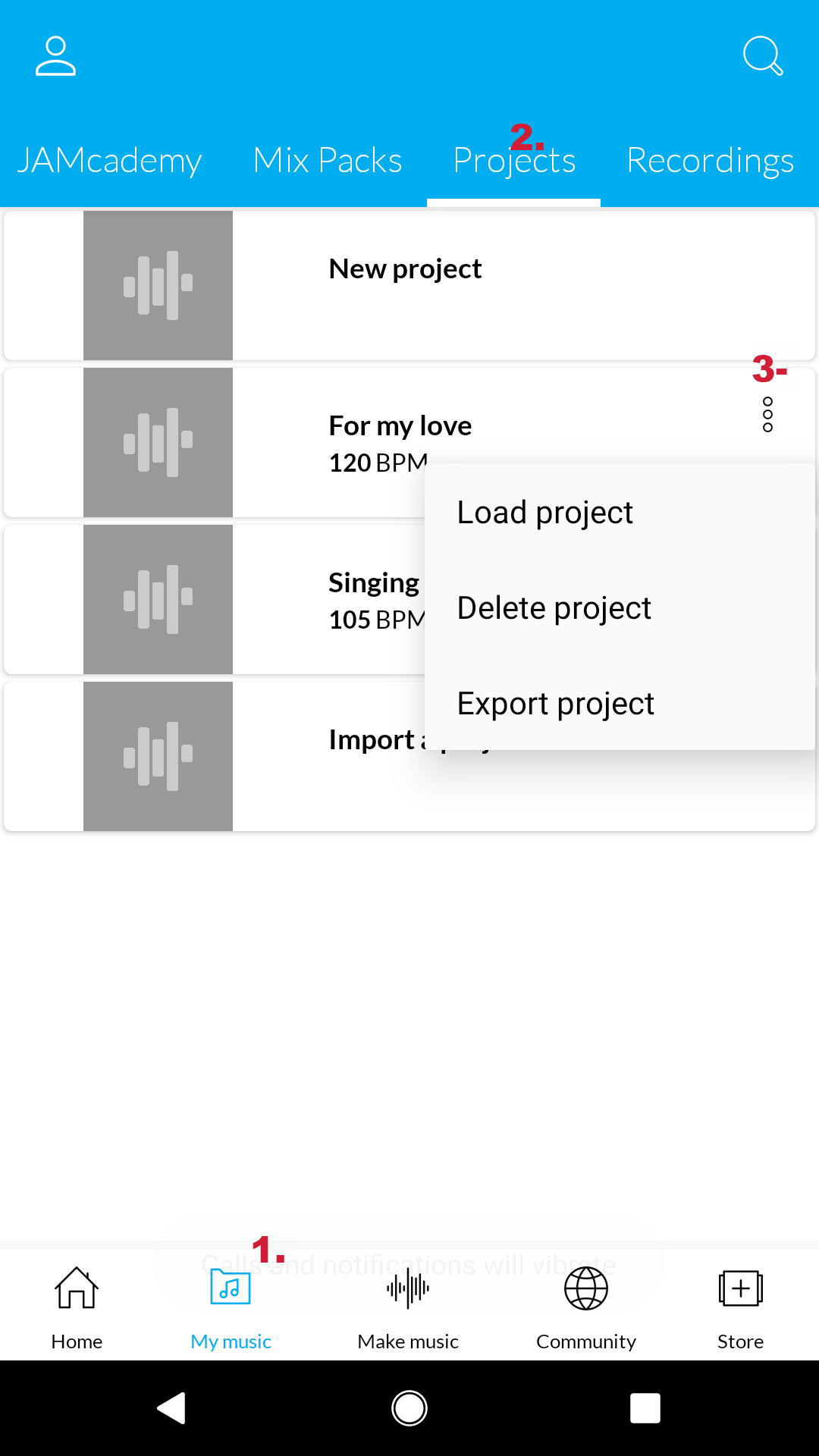Image resolution: width=819 pixels, height=1456 pixels.
Task: Switch to the Recordings tab
Action: (x=710, y=161)
